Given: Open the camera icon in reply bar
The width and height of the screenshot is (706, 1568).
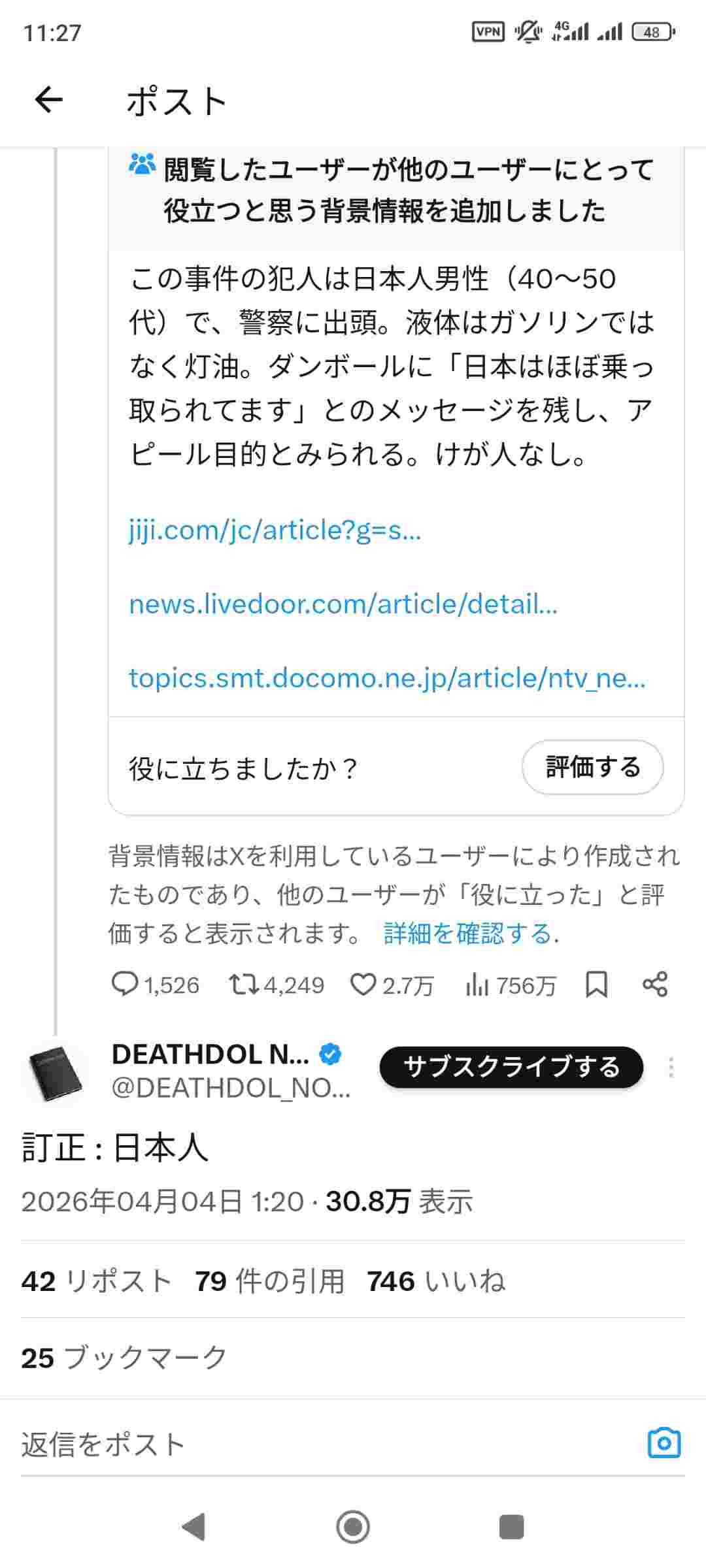Looking at the screenshot, I should click(x=664, y=1443).
